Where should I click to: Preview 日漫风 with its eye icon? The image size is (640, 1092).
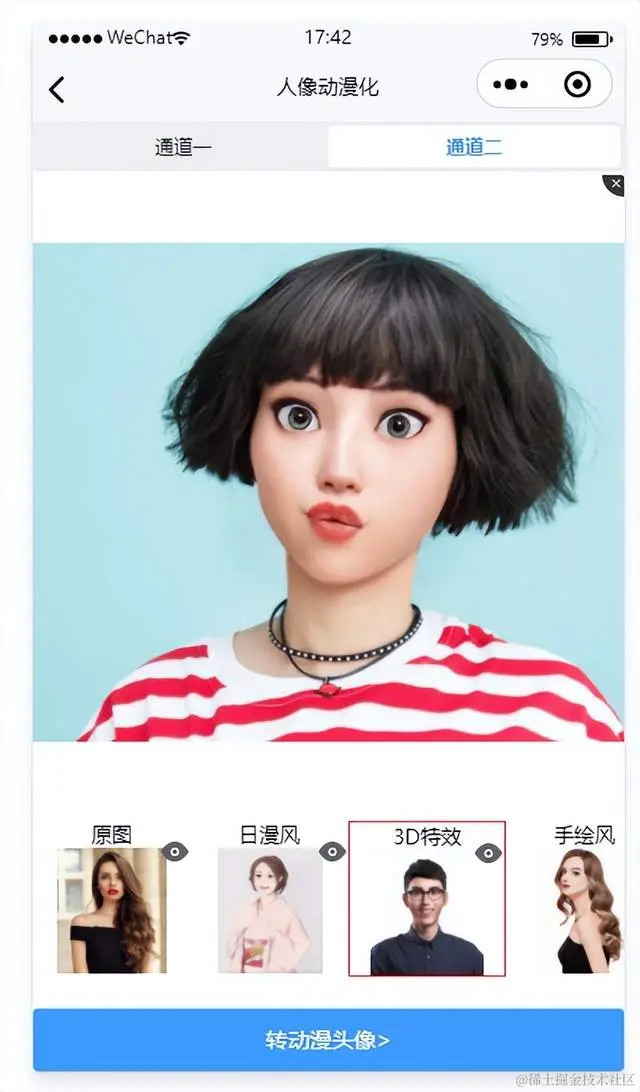pyautogui.click(x=332, y=852)
